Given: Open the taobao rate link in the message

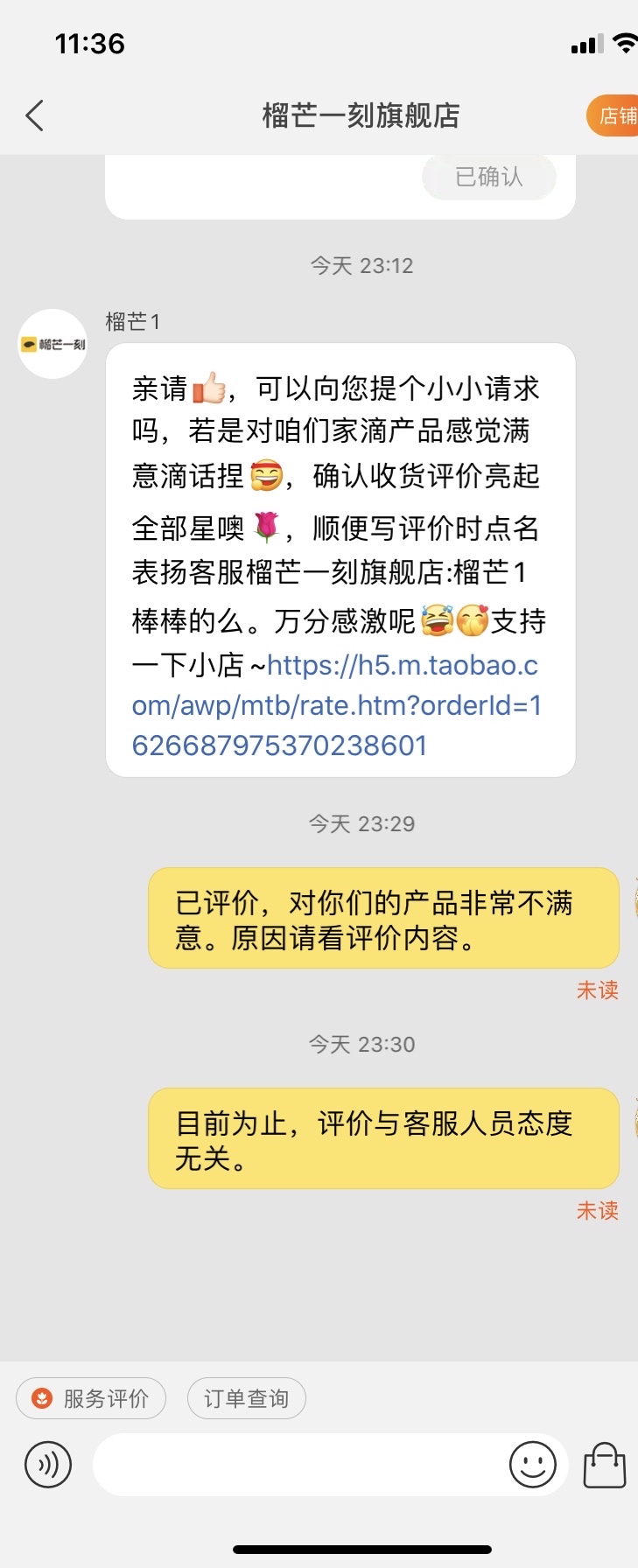Looking at the screenshot, I should (336, 705).
